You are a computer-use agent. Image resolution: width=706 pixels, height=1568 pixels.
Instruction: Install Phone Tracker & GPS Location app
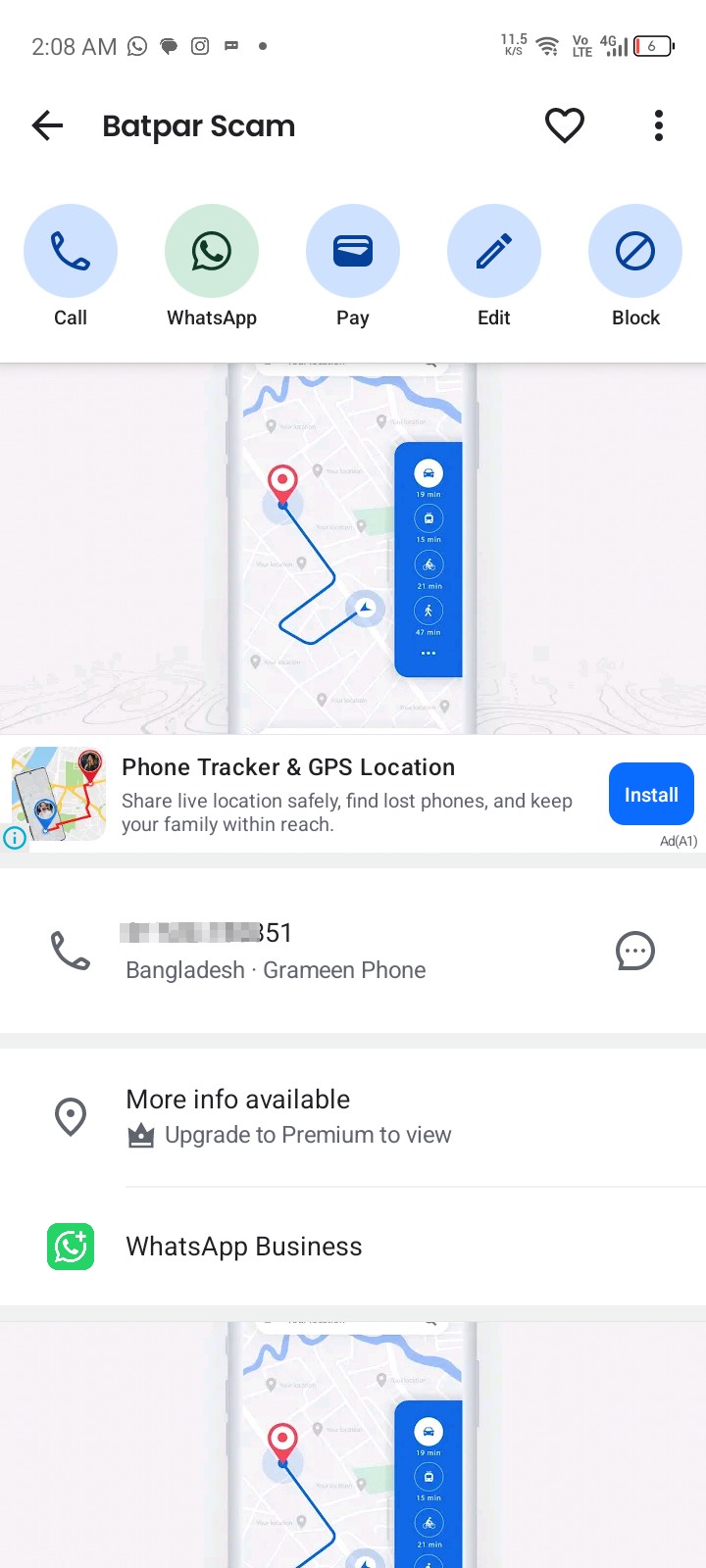651,795
